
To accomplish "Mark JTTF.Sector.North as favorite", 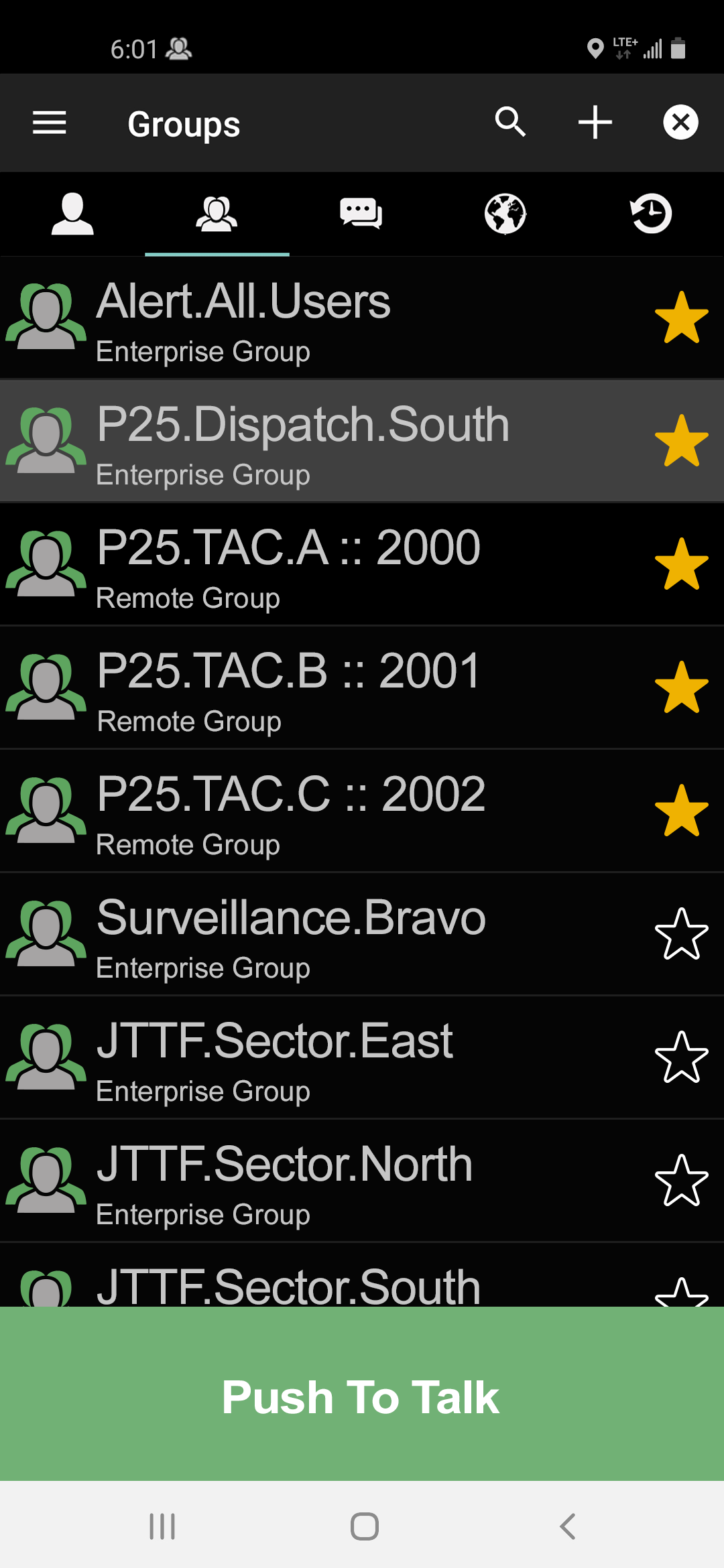I will coord(681,1181).
